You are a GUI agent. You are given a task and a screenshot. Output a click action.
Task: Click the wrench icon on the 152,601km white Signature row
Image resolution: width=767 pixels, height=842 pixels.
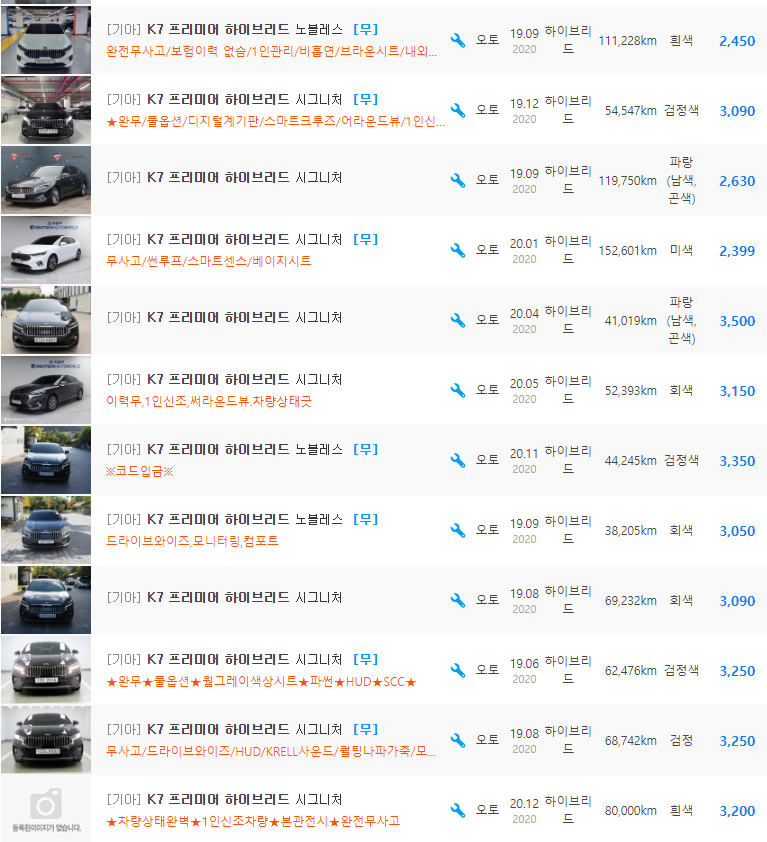pyautogui.click(x=458, y=250)
